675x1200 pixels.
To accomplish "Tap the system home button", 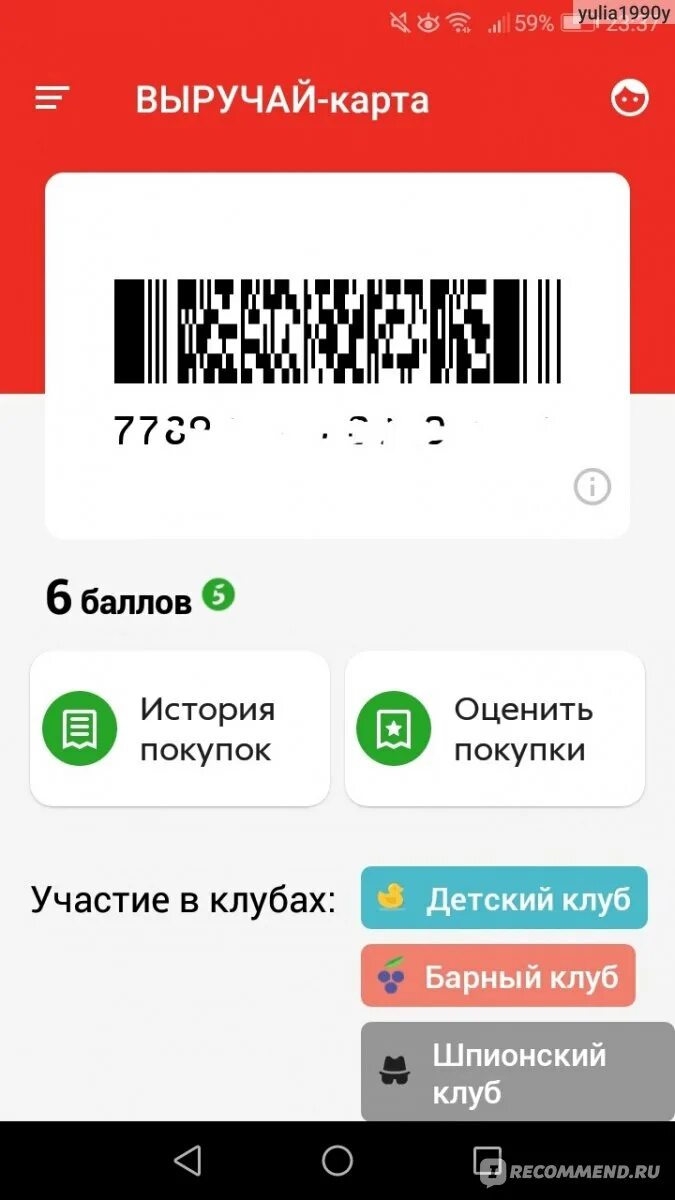I will [x=337, y=1160].
